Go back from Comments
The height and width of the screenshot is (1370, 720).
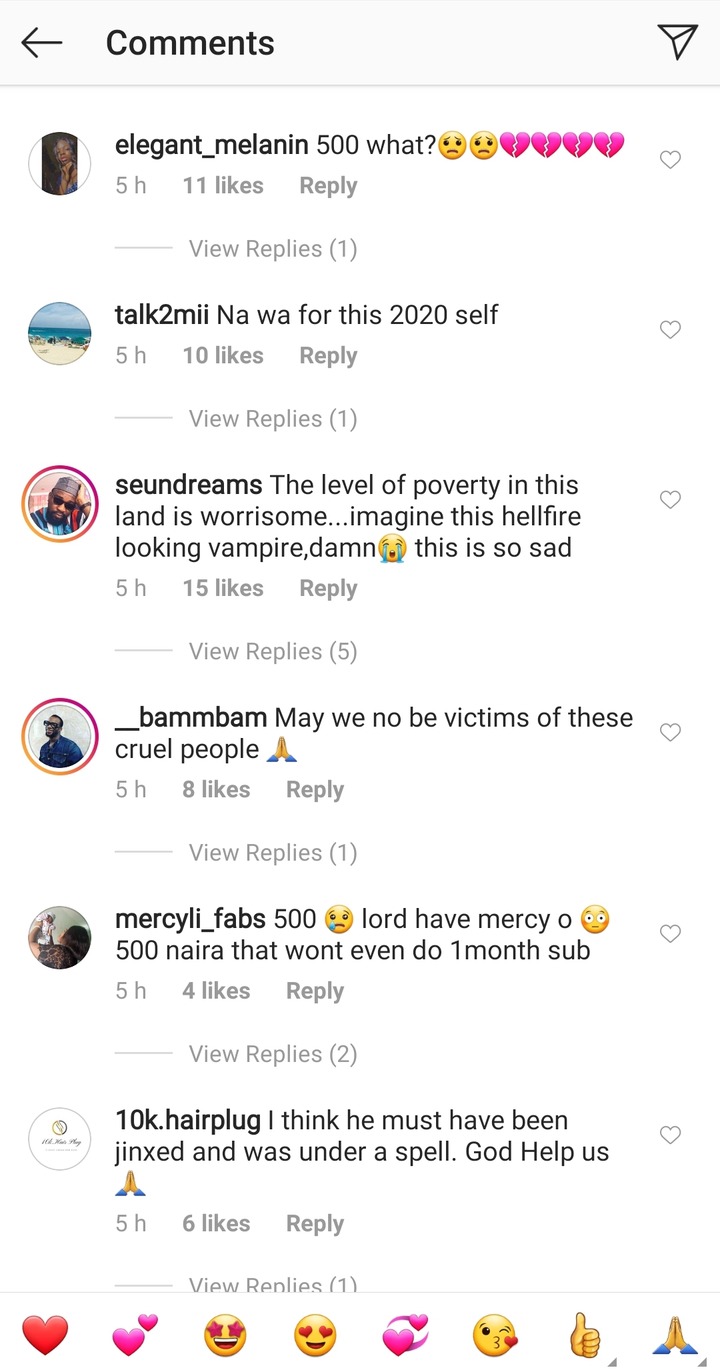click(42, 42)
